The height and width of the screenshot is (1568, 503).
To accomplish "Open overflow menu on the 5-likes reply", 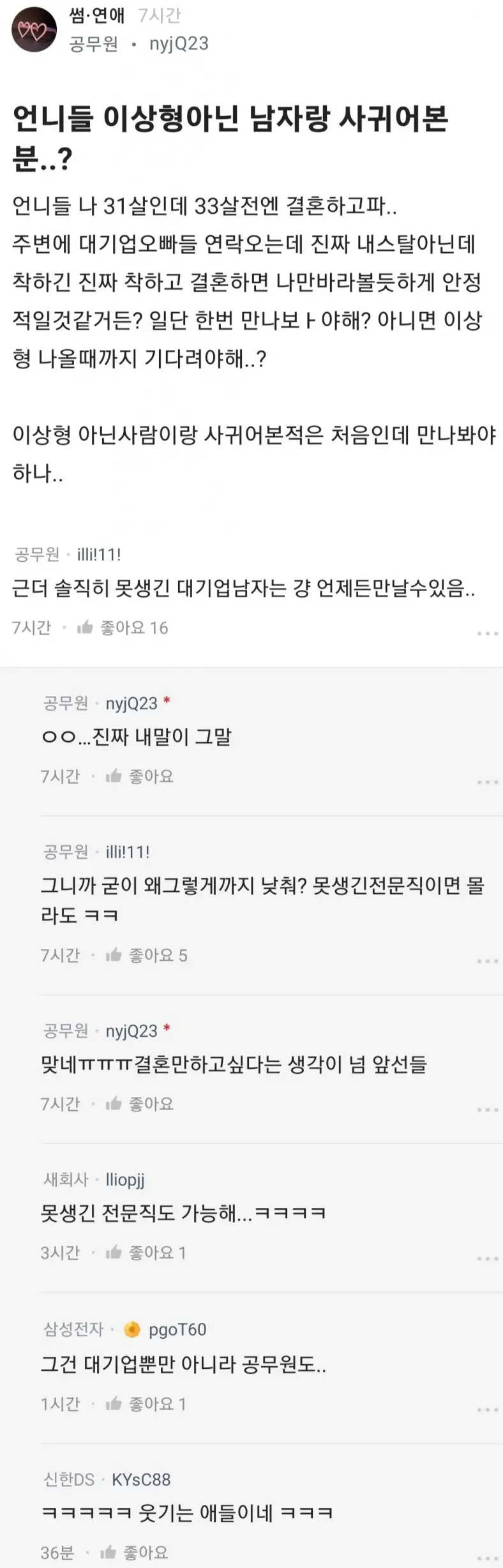I will click(x=487, y=961).
